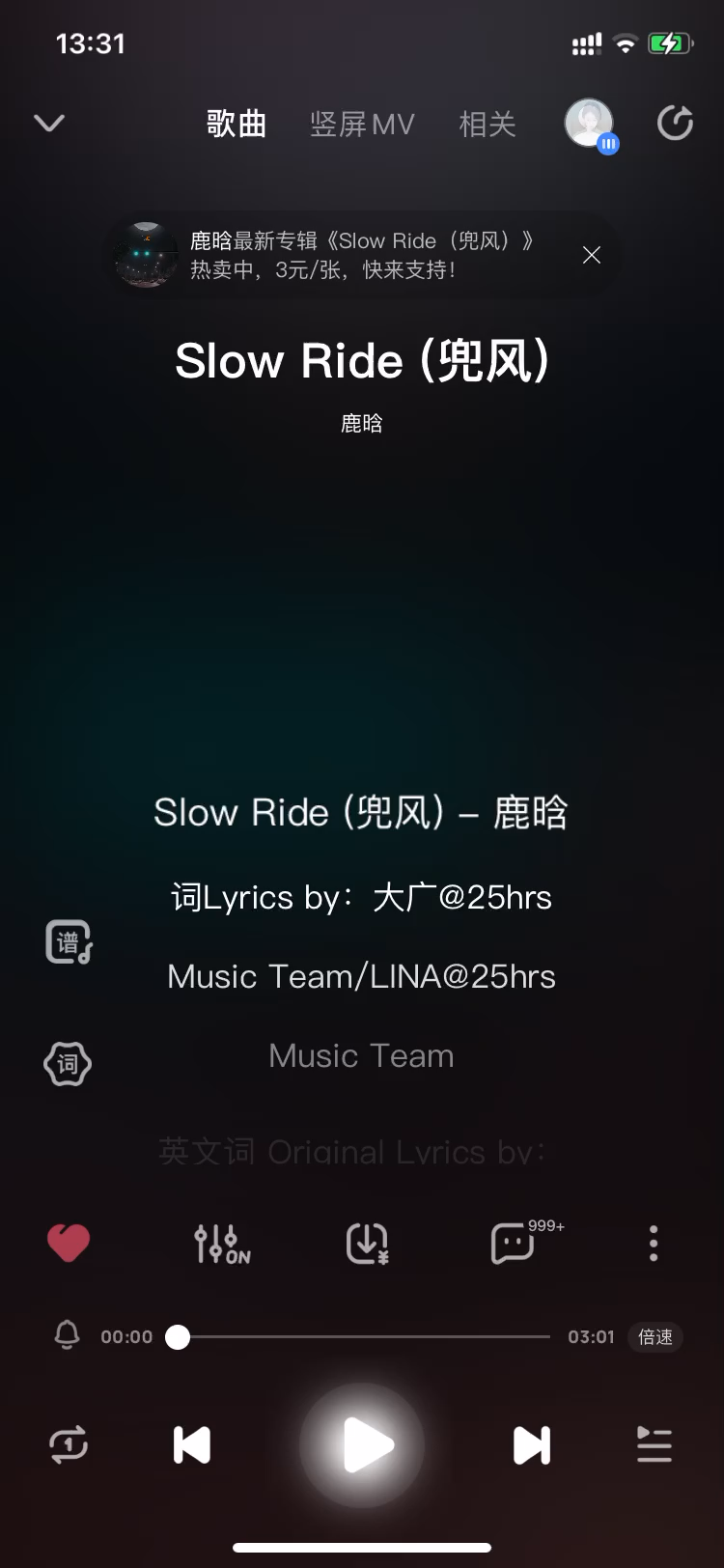Screen dimensions: 724x1568
Task: Open the 999+ comments
Action: [515, 1243]
